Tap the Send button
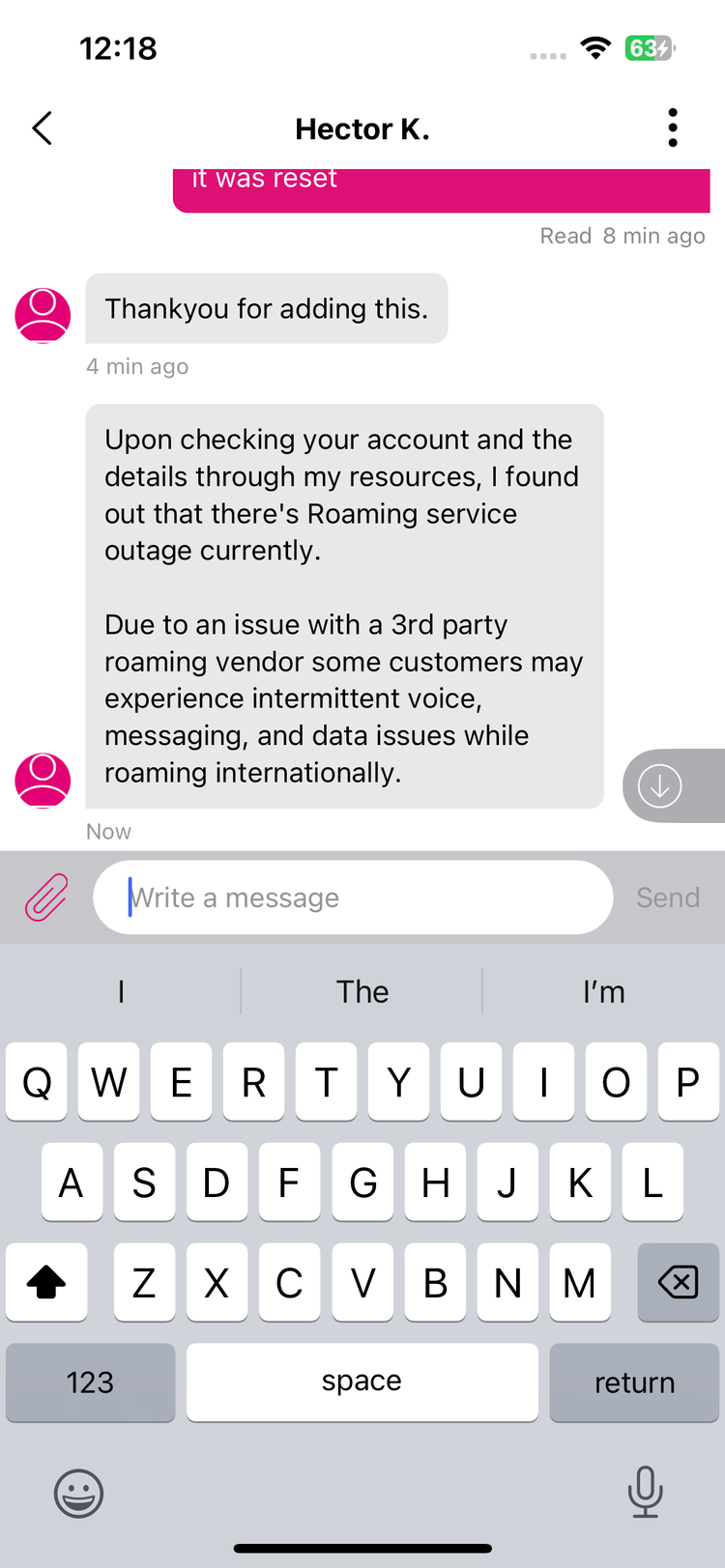Screen dimensions: 725x1568 point(668,898)
